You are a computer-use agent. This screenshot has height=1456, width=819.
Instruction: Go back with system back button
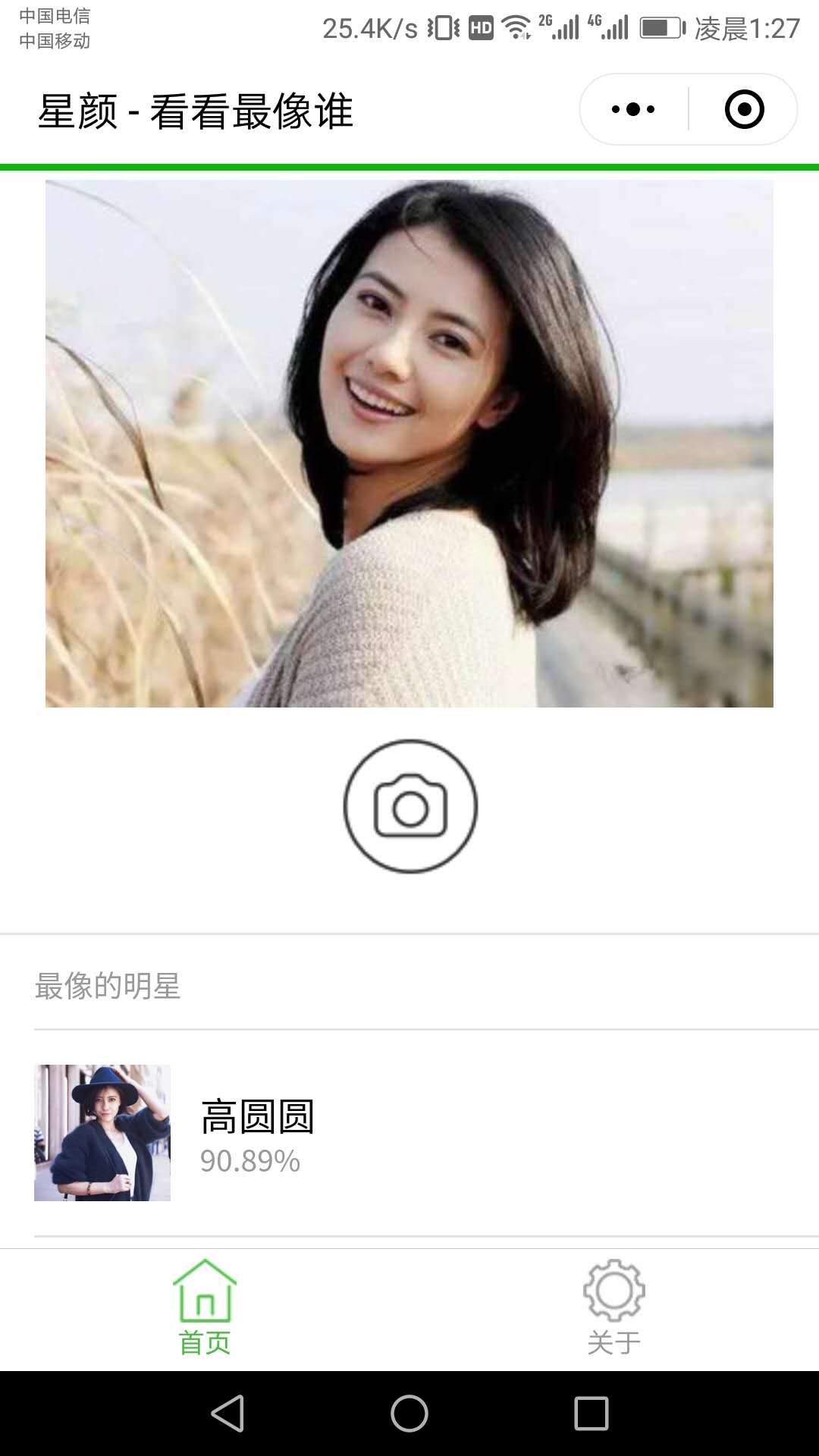coord(227,1414)
